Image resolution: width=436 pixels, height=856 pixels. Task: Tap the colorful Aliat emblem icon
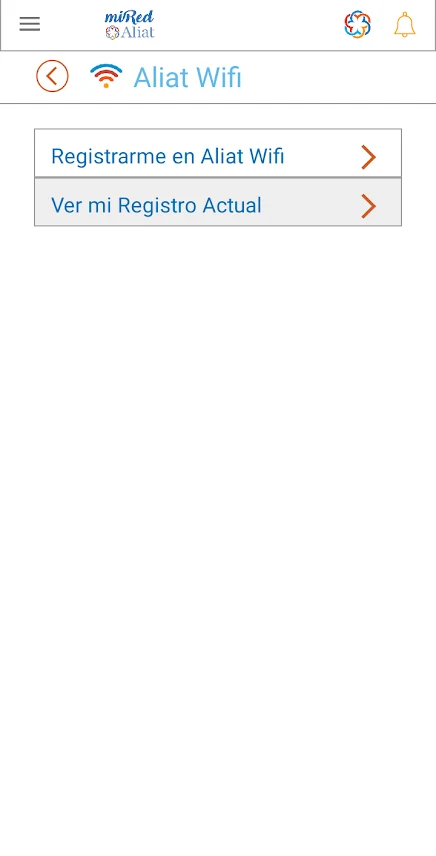[357, 25]
